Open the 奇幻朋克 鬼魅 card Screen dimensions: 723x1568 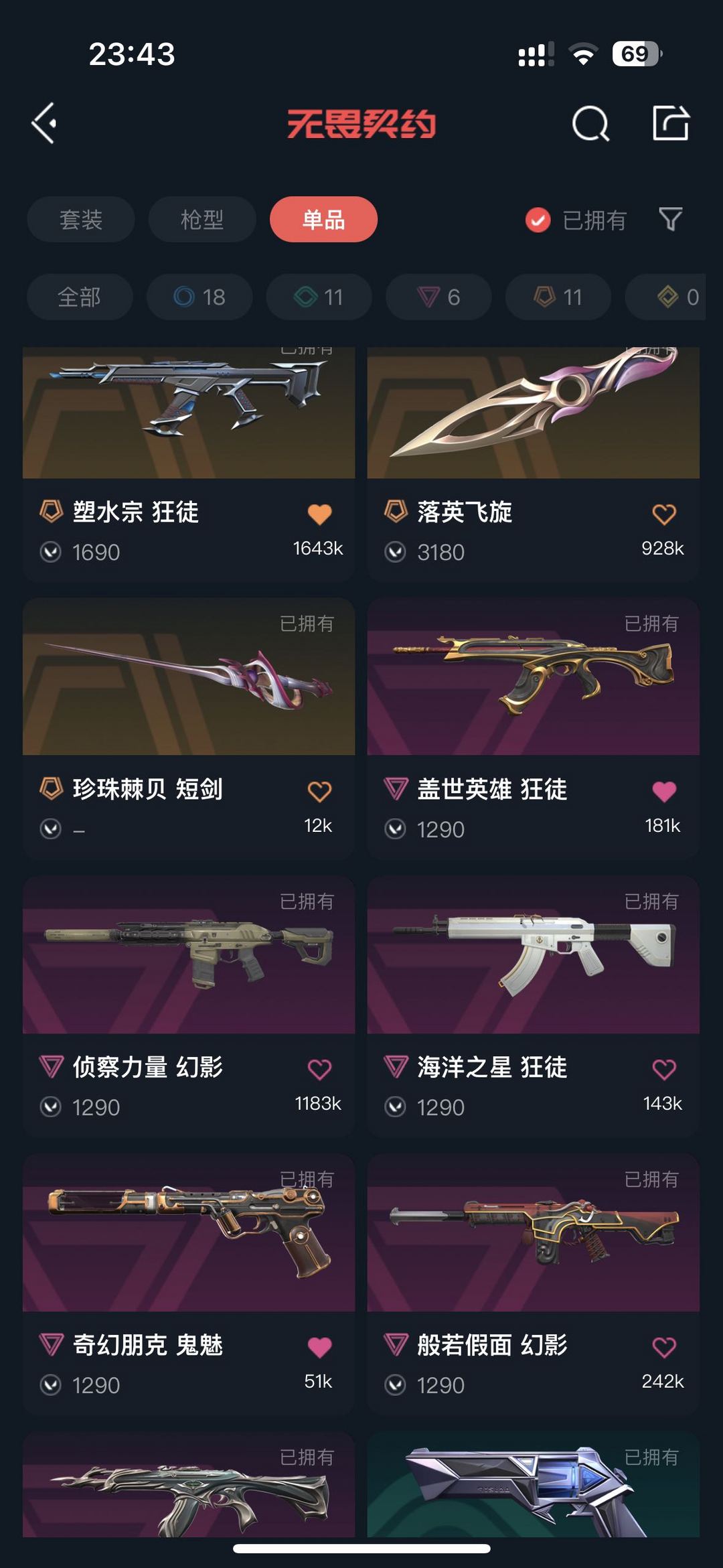coord(189,1285)
